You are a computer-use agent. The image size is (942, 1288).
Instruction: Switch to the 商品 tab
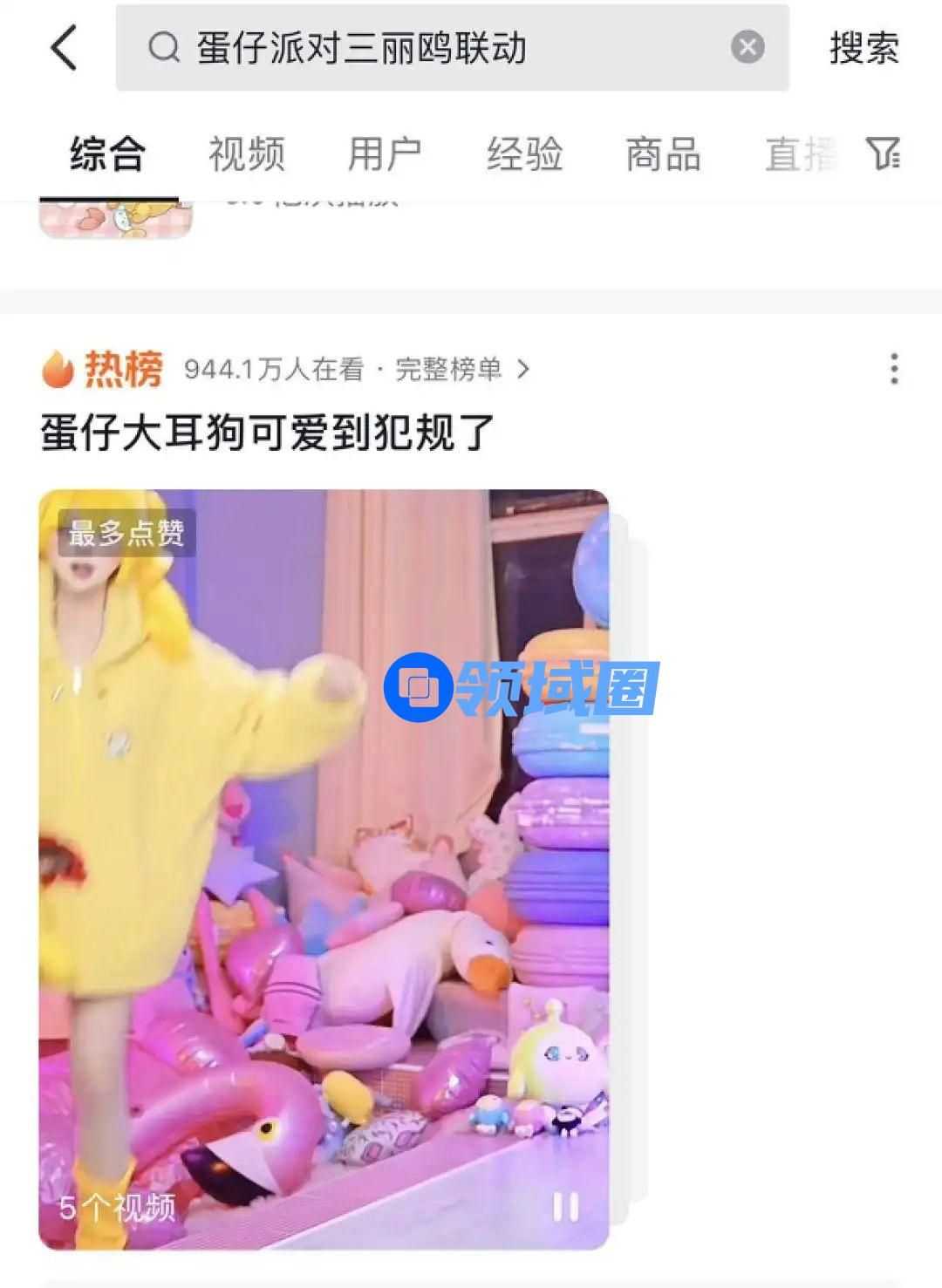663,155
